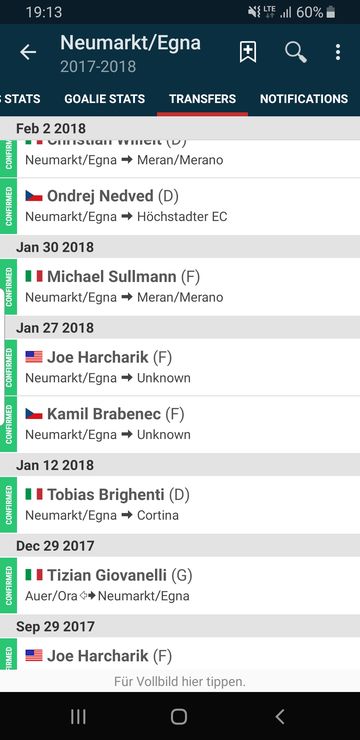Image resolution: width=360 pixels, height=740 pixels.
Task: Go to the home screen
Action: (179, 717)
